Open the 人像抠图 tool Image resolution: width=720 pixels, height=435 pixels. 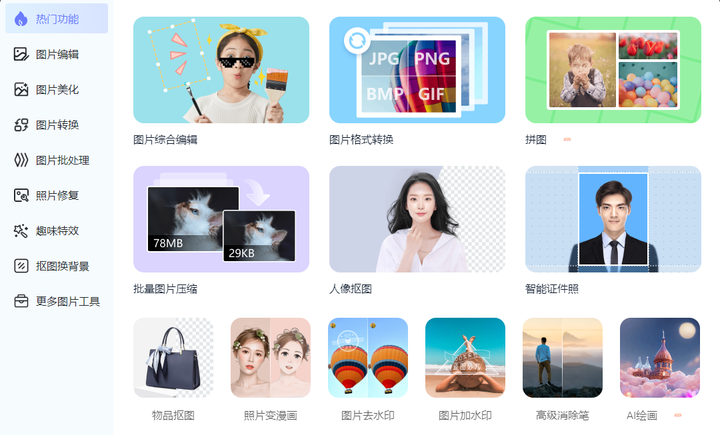coord(417,219)
